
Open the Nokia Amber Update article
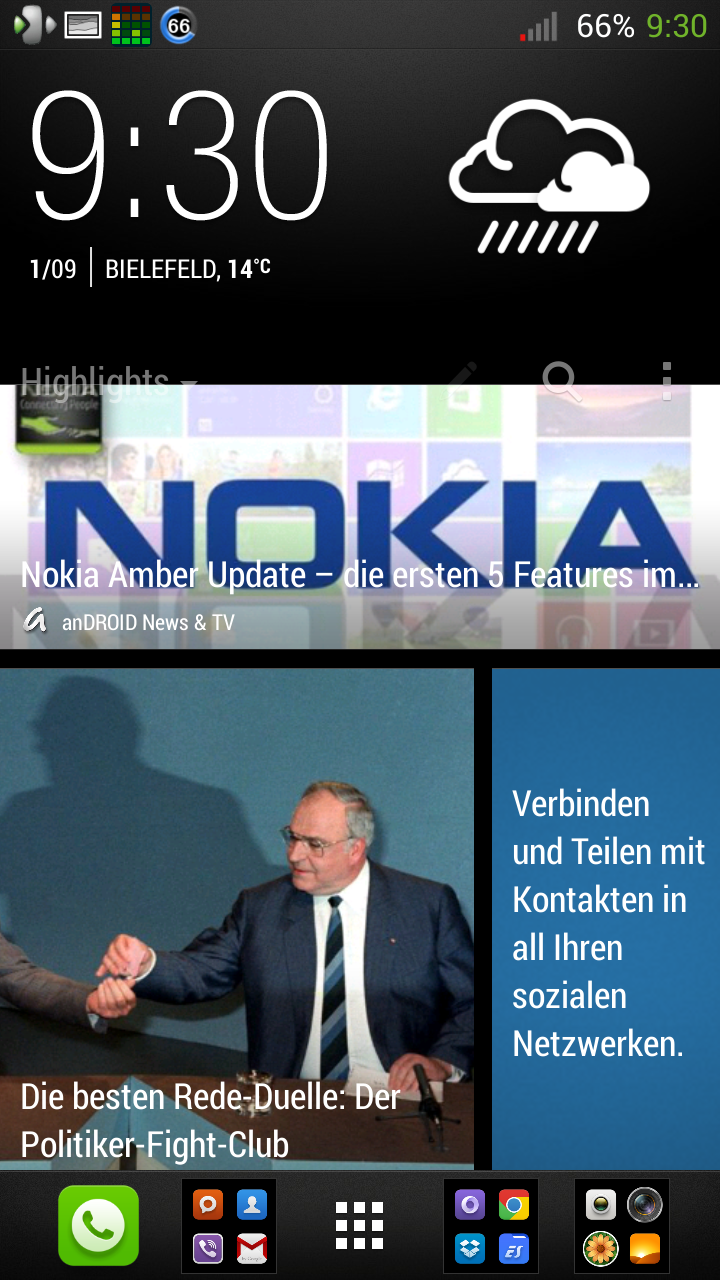[x=360, y=517]
